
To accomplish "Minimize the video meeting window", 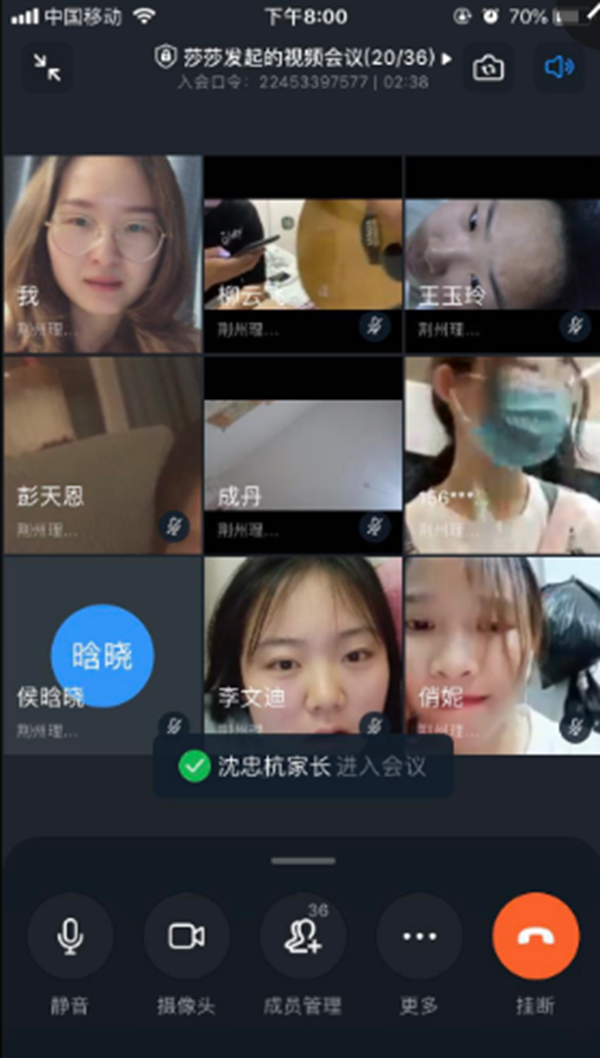I will pyautogui.click(x=46, y=66).
